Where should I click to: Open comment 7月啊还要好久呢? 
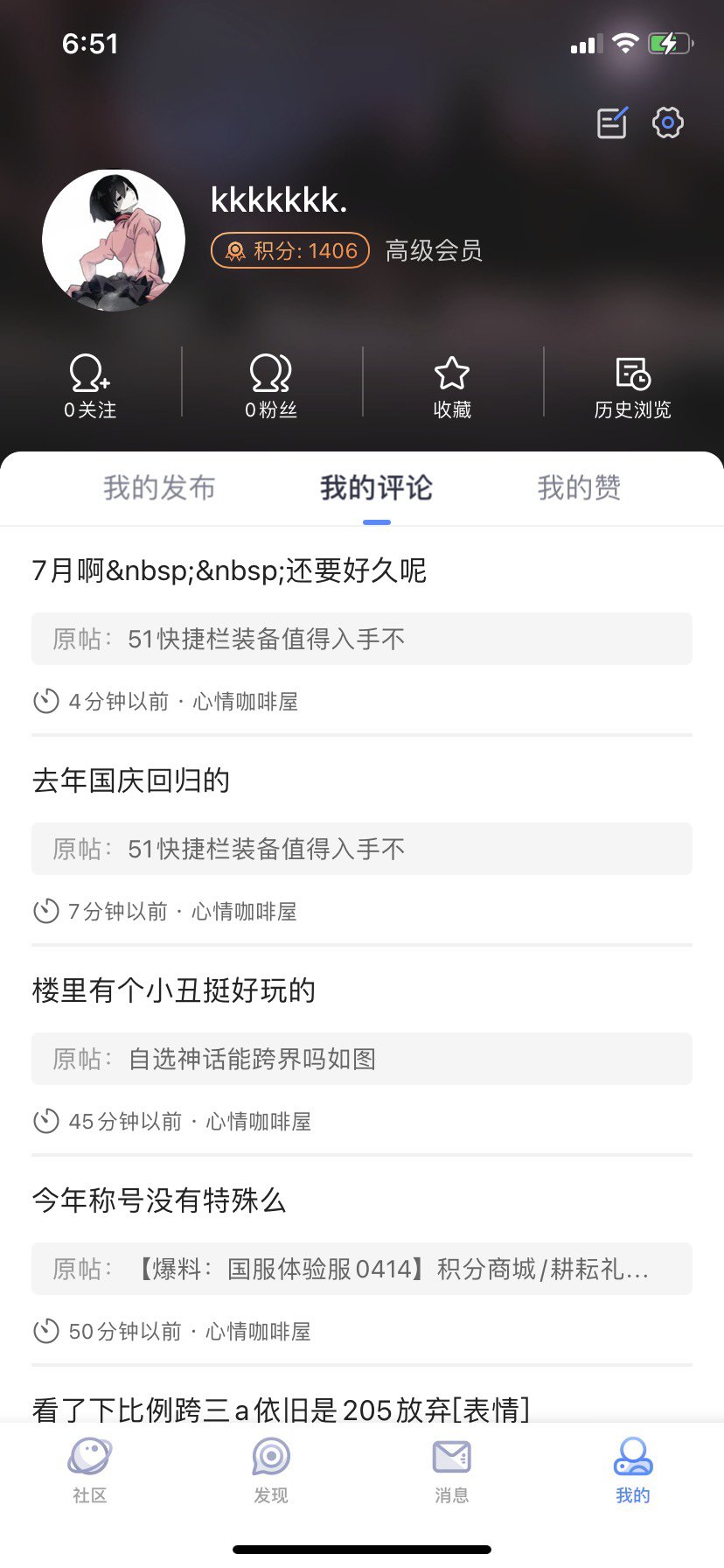229,570
